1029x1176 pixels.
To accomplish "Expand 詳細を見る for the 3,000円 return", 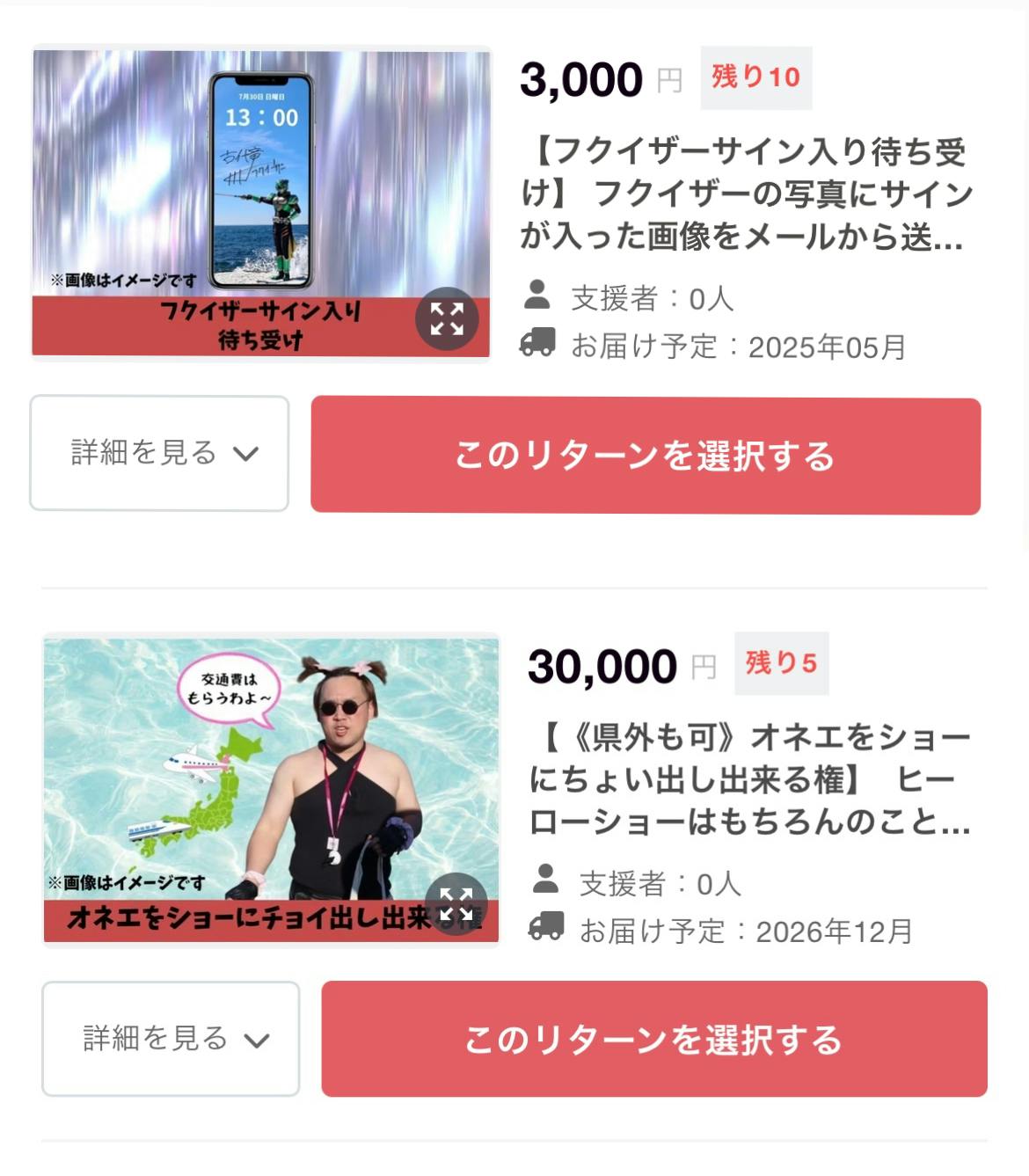I will pyautogui.click(x=159, y=453).
